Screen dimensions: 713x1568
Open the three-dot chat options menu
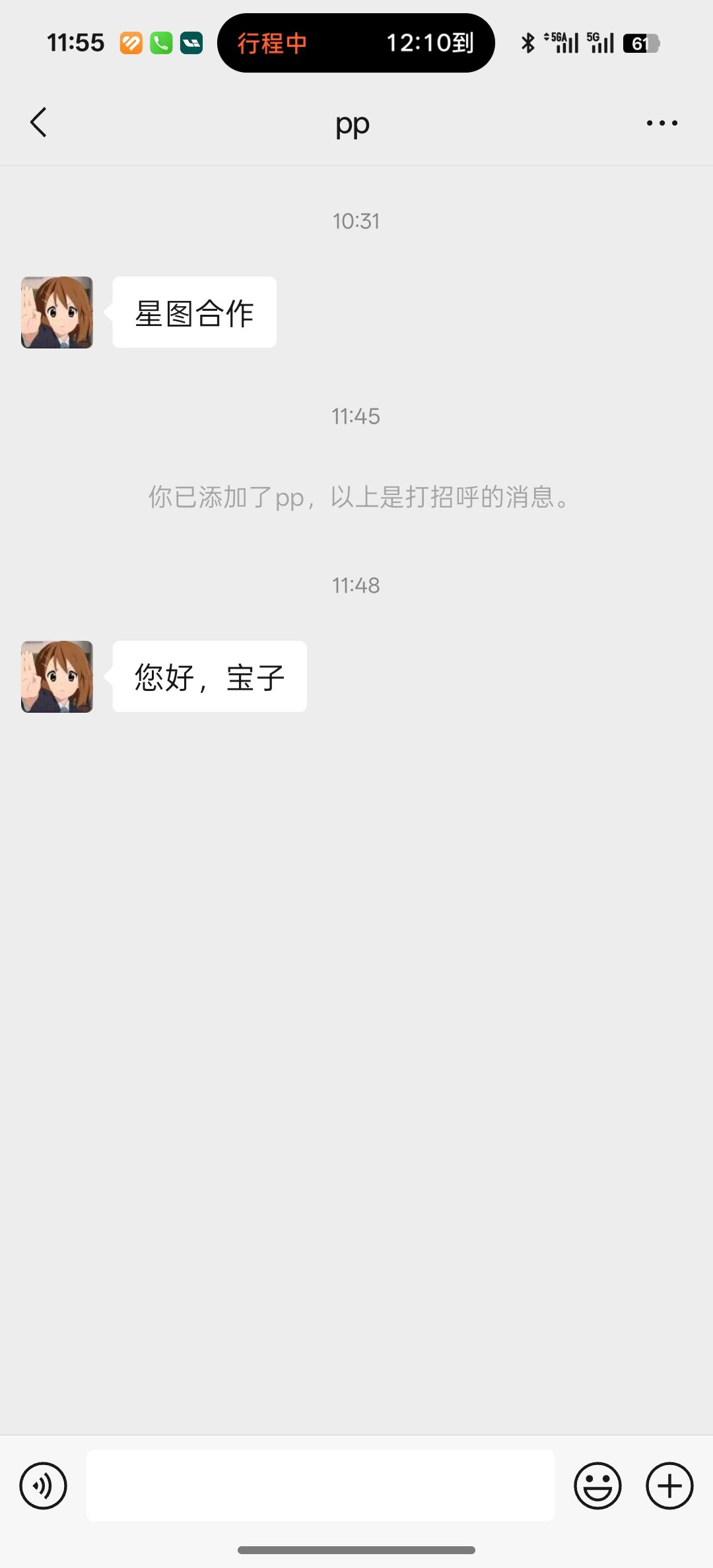[662, 123]
